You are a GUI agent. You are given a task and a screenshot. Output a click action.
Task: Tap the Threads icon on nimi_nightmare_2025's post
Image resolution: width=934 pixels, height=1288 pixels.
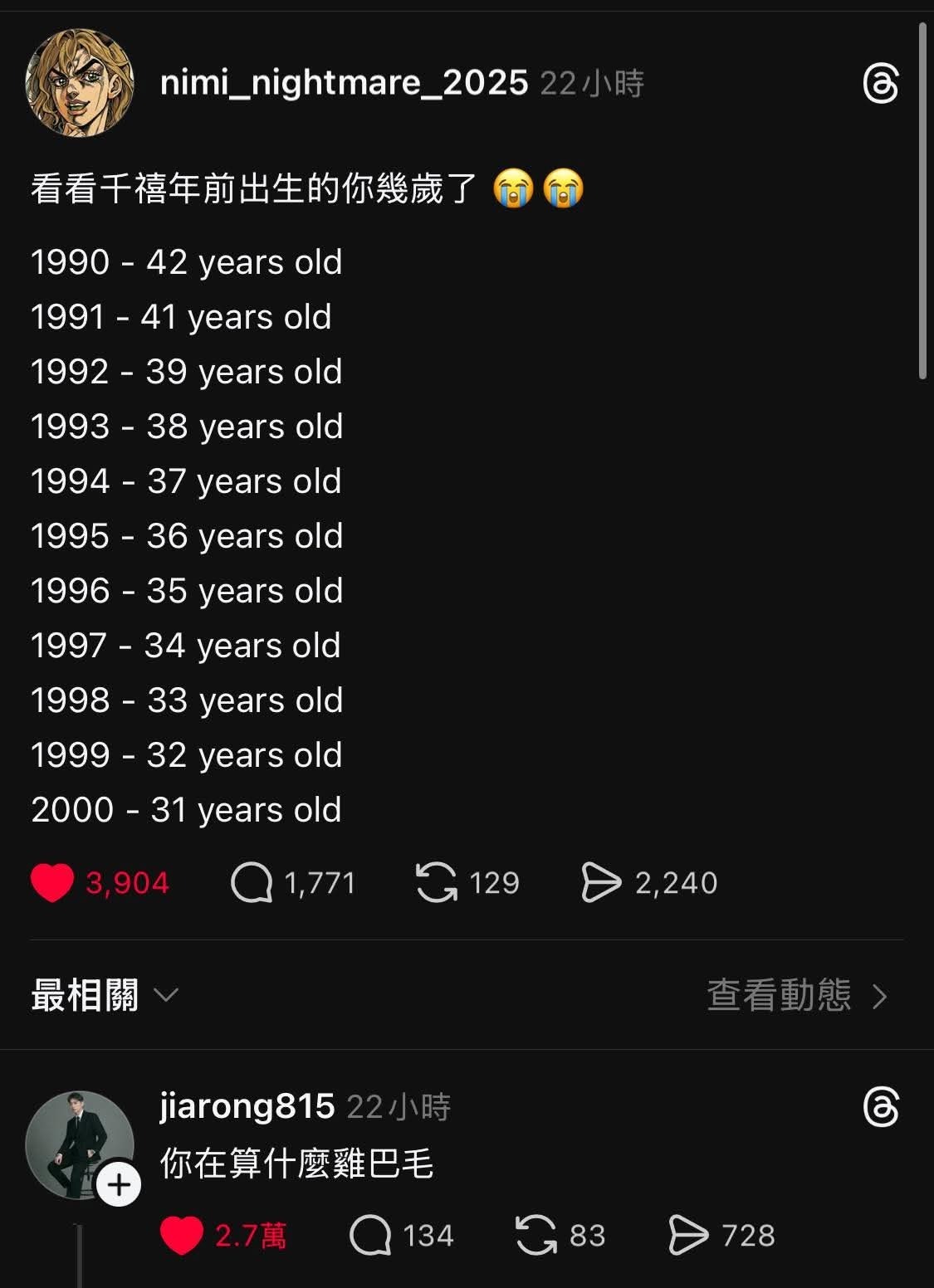click(x=880, y=85)
